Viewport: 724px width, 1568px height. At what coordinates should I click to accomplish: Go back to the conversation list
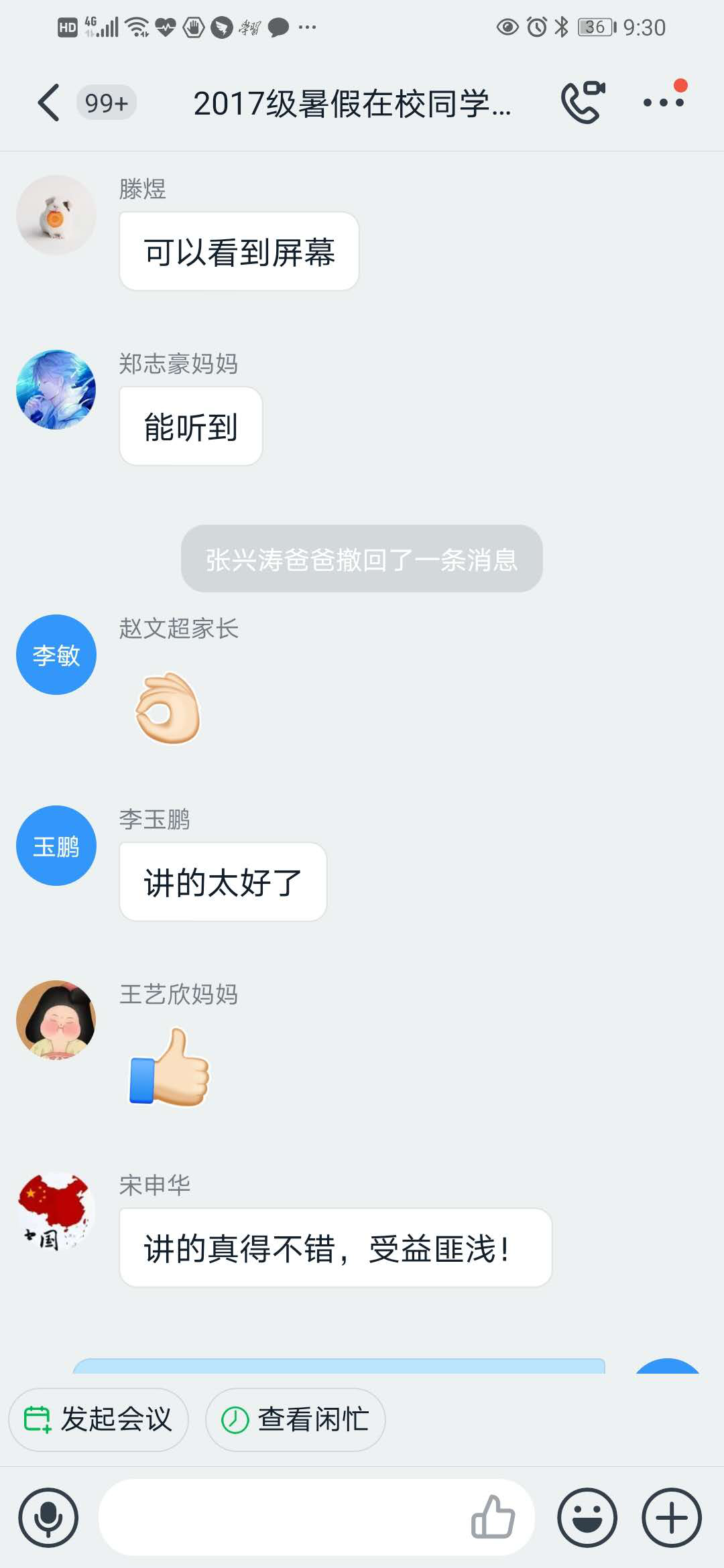[49, 103]
